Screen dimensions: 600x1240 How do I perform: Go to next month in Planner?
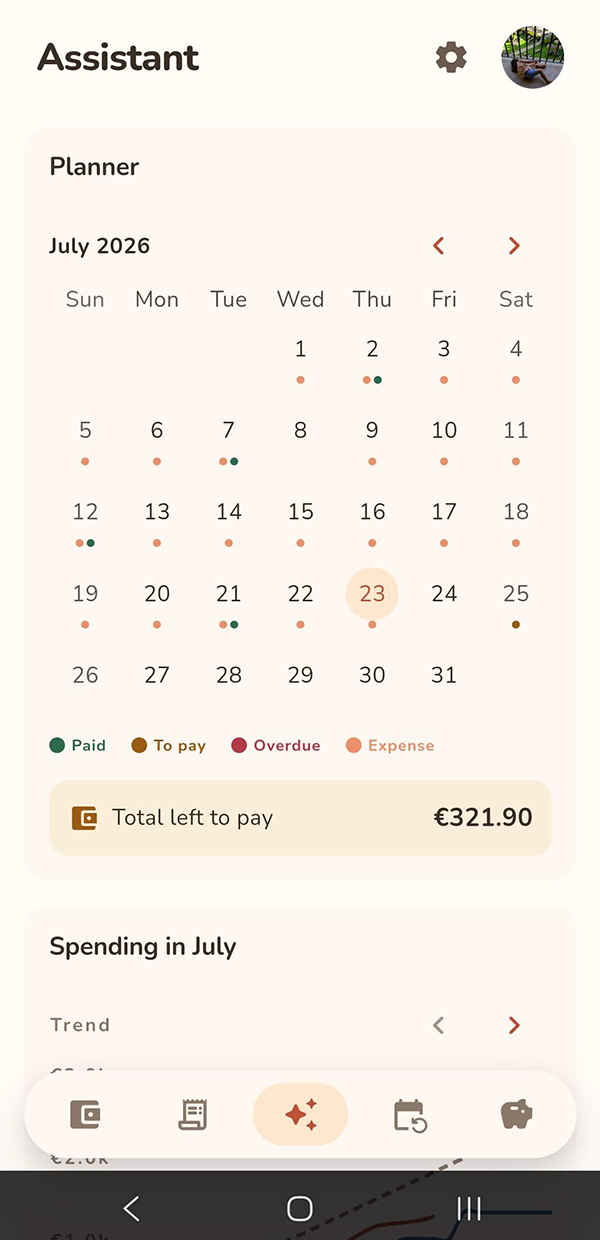coord(514,246)
